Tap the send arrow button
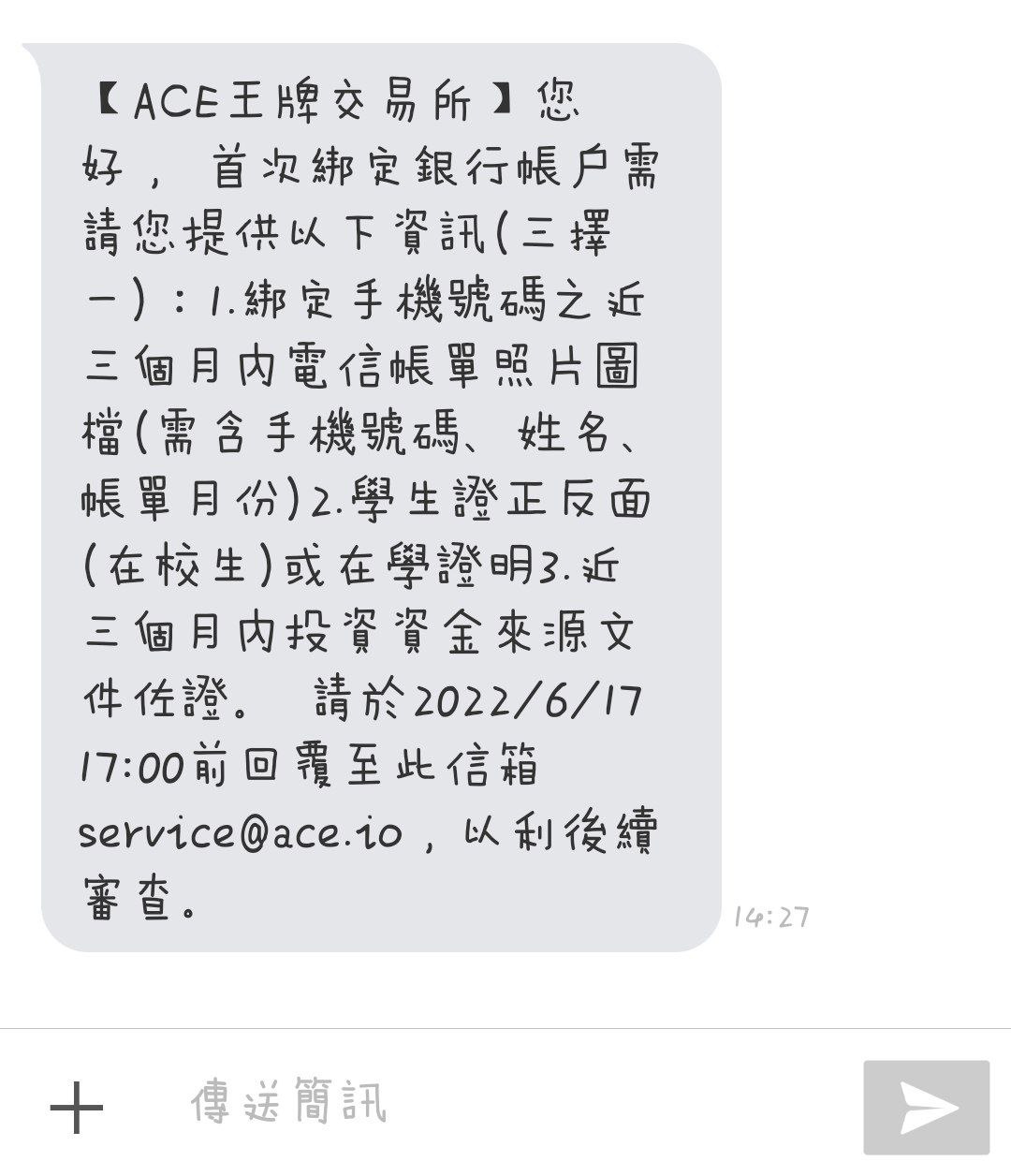Image resolution: width=1011 pixels, height=1176 pixels. pyautogui.click(x=926, y=1108)
